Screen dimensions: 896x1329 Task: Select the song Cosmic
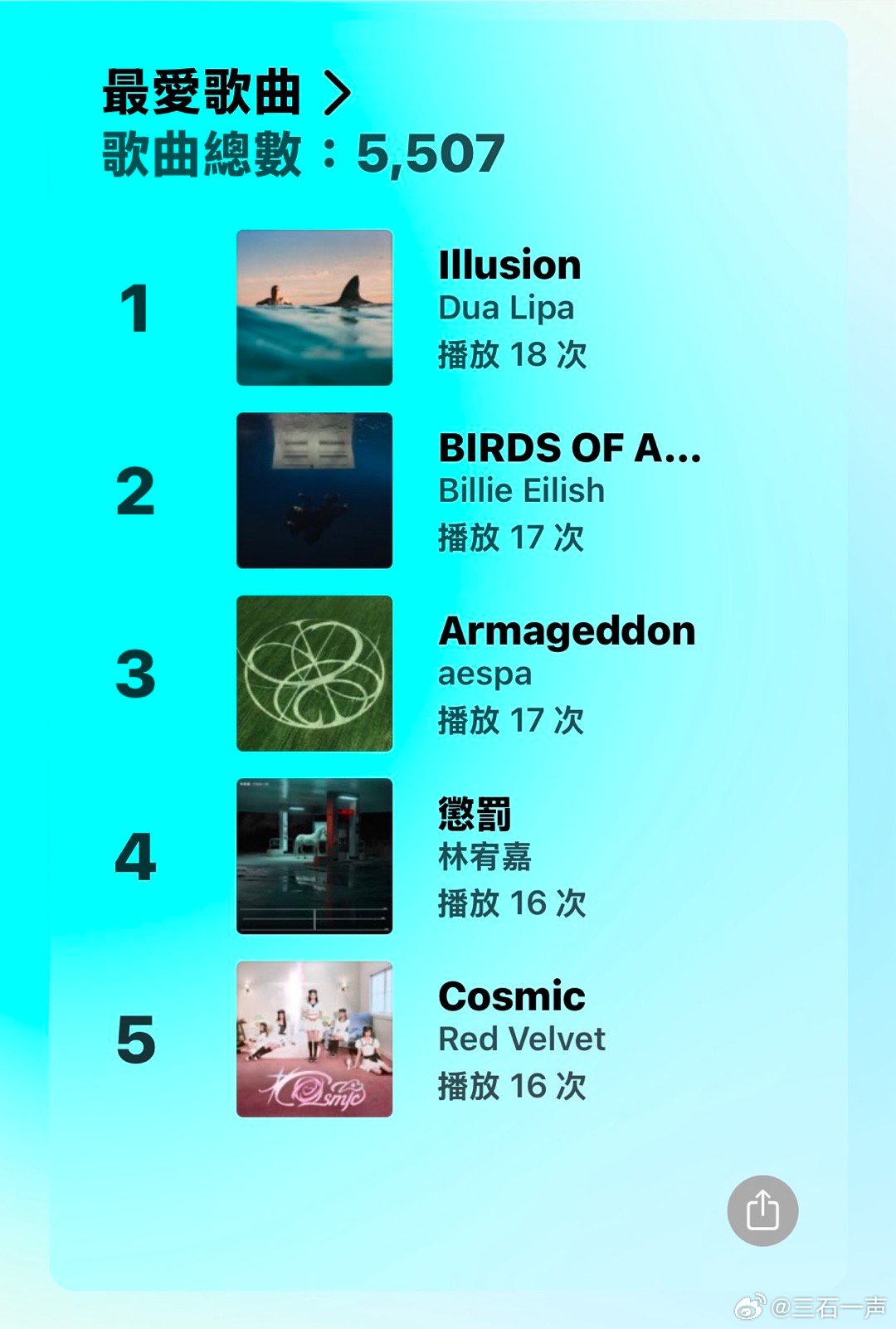(511, 996)
